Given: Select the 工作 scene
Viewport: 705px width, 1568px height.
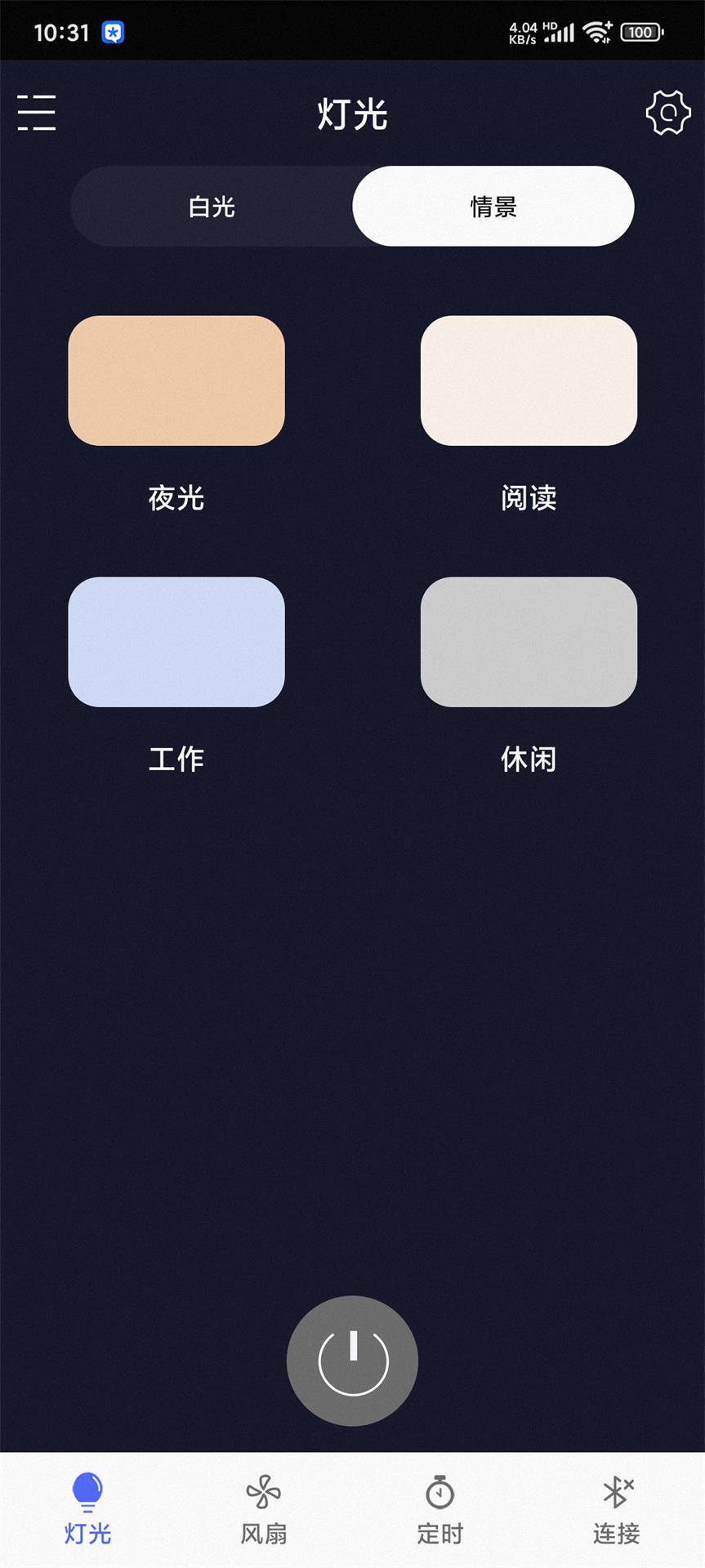Looking at the screenshot, I should pyautogui.click(x=176, y=642).
